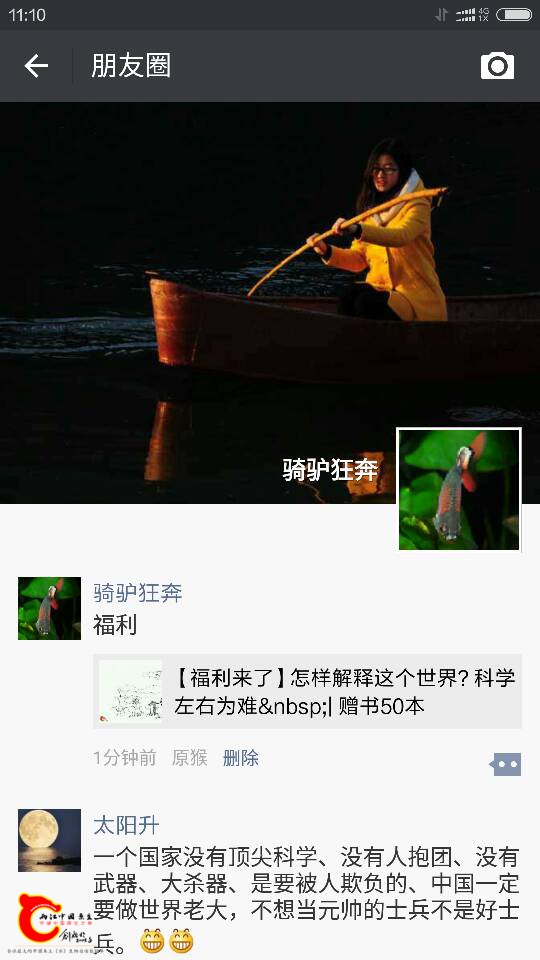Screen dimensions: 540x960
Task: Open the 太阳升 name link
Action: click(x=126, y=825)
